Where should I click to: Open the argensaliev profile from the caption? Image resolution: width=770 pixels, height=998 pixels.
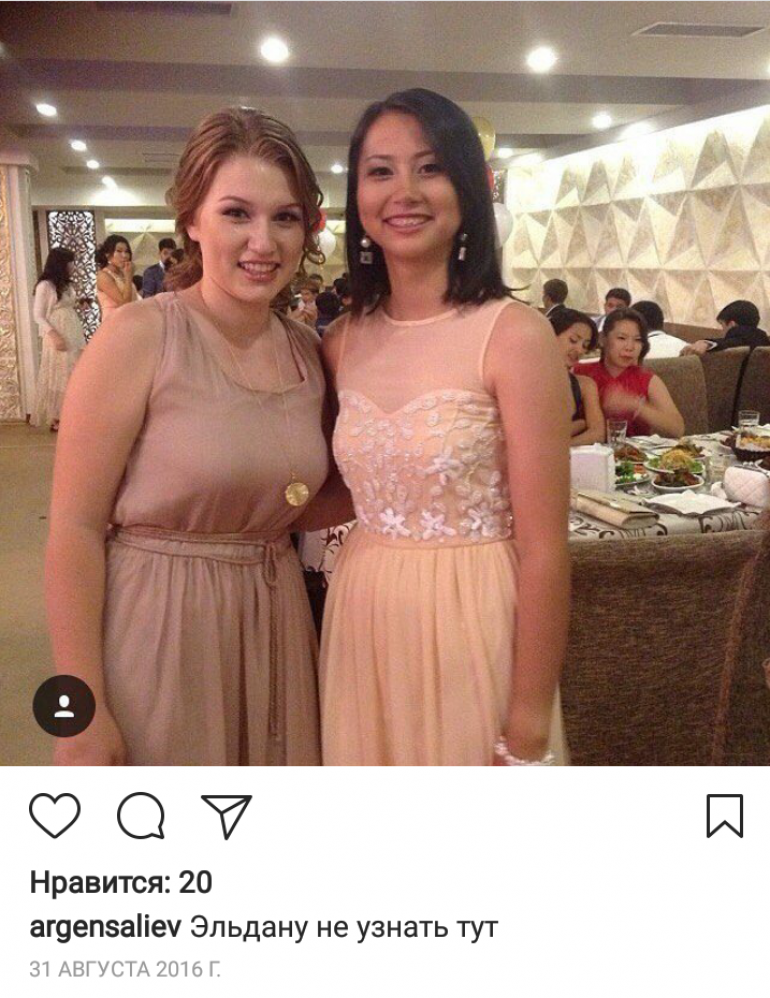[x=106, y=927]
